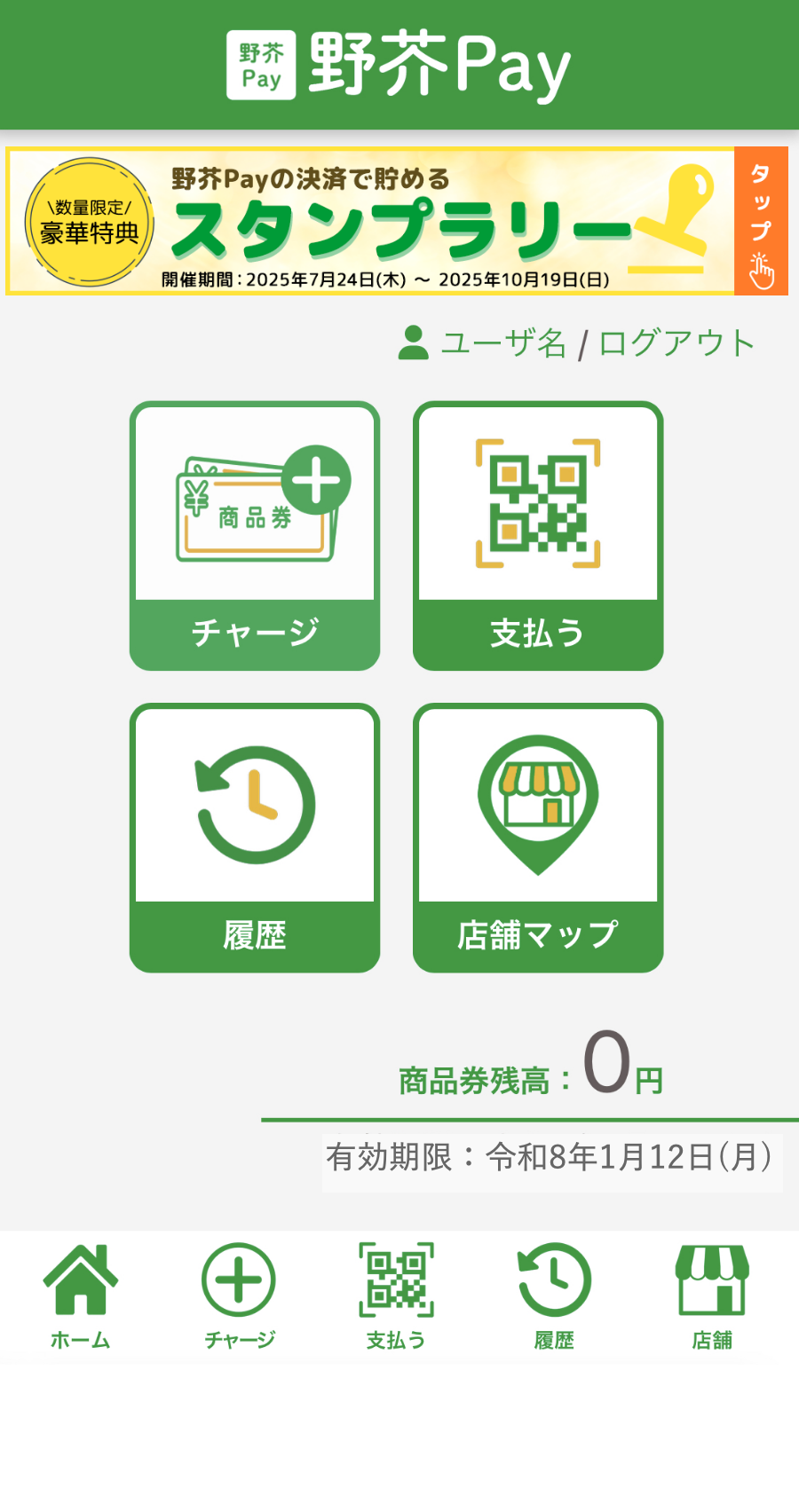This screenshot has width=799, height=1512.
Task: Open the スタンプラリー campaign banner
Action: [396, 221]
